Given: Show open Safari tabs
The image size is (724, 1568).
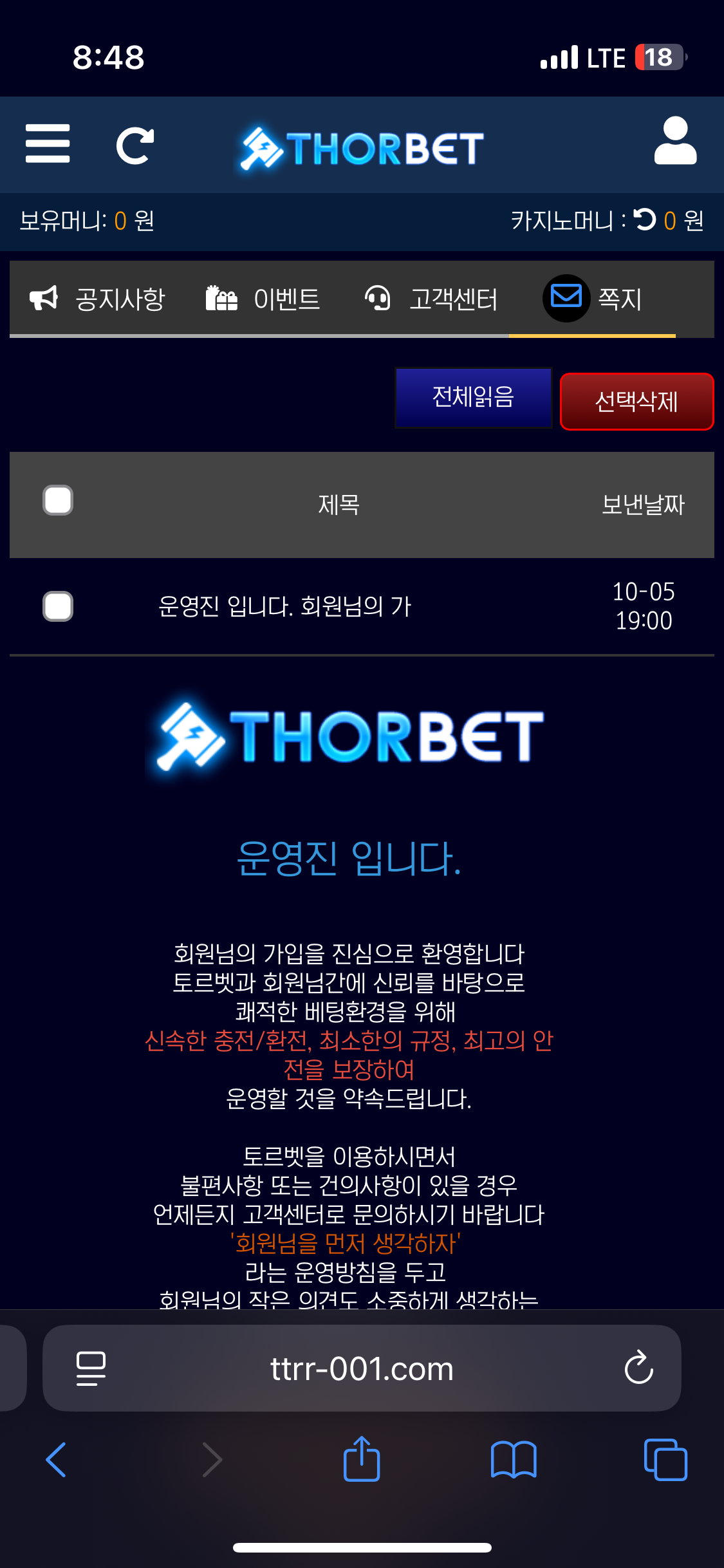Looking at the screenshot, I should click(x=665, y=1459).
